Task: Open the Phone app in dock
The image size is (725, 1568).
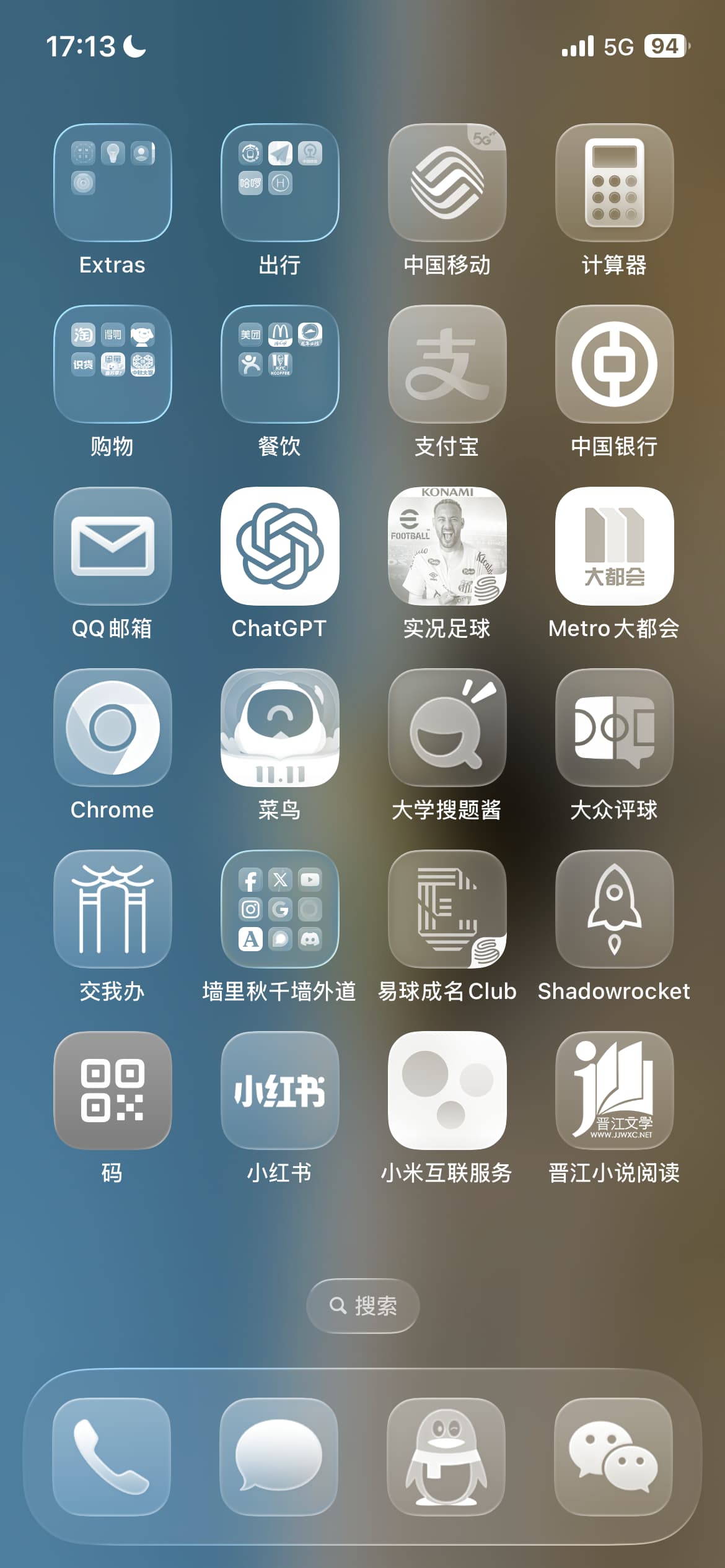Action: click(112, 1457)
